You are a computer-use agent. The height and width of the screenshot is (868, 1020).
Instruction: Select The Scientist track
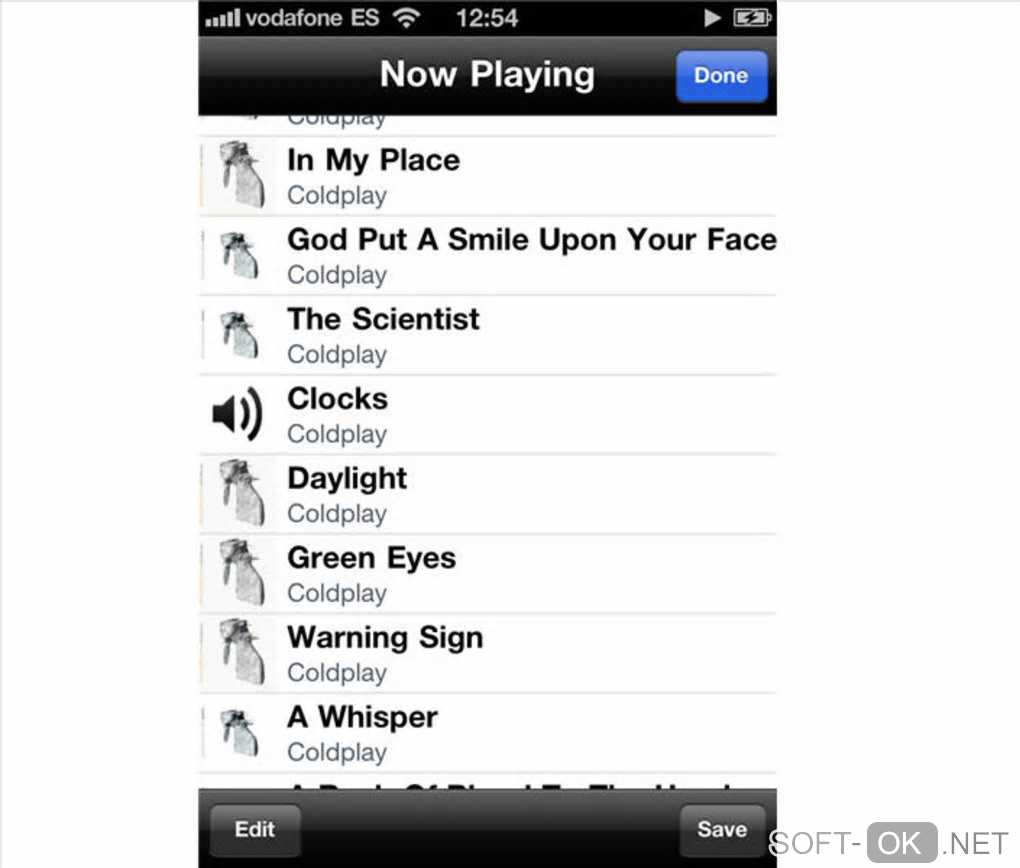point(487,335)
